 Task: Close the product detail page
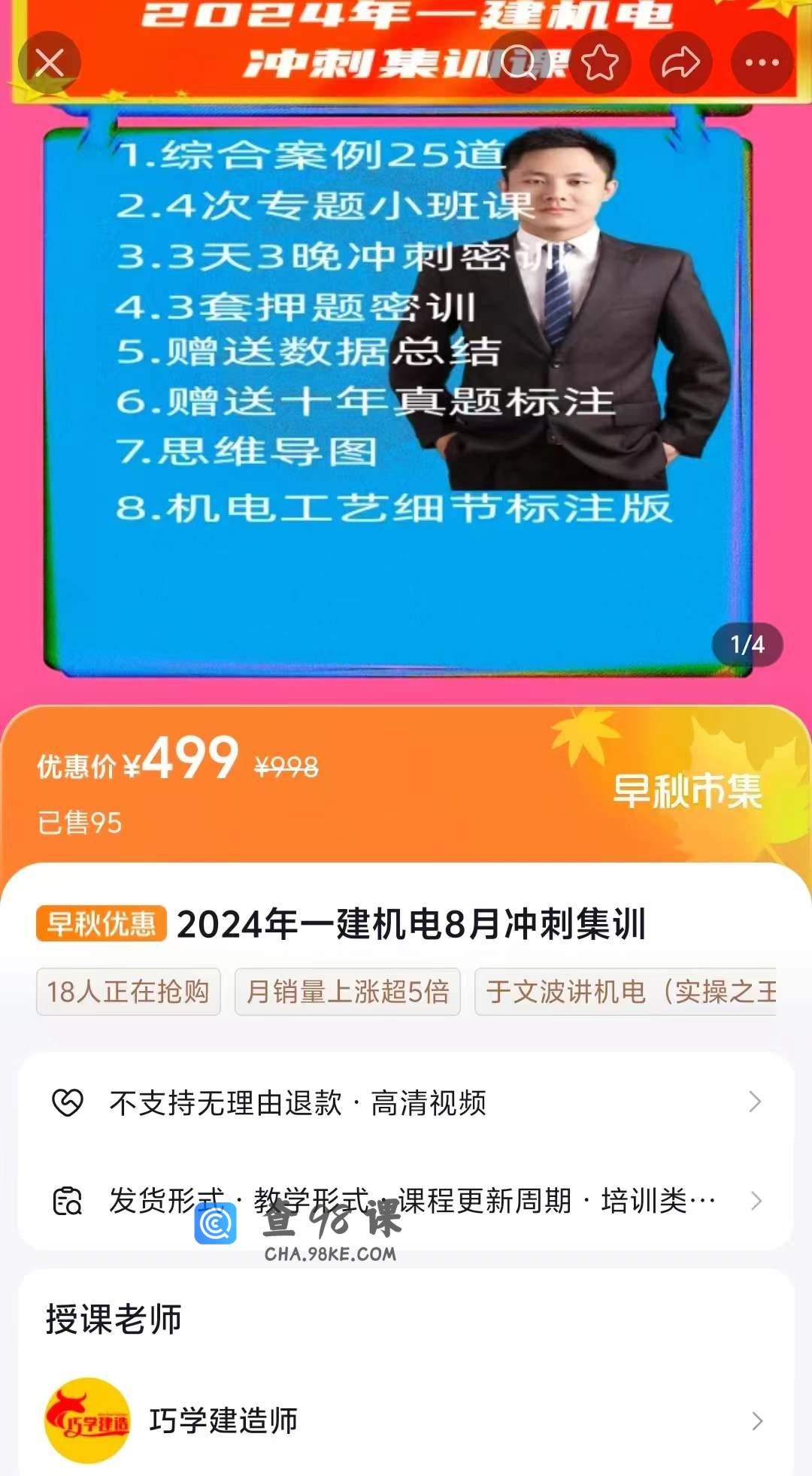(x=50, y=63)
